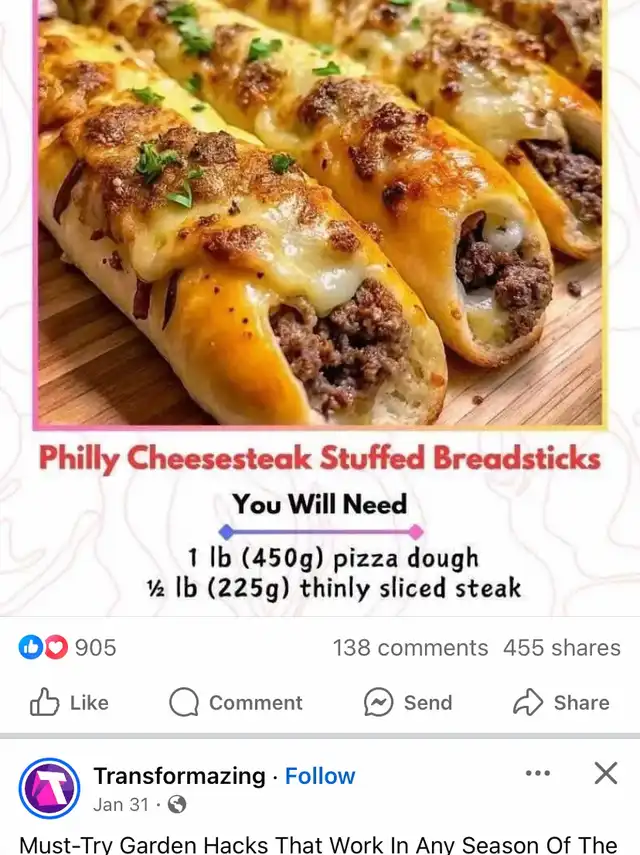View the 905 reactions list
Image resolution: width=640 pixels, height=855 pixels.
68,648
